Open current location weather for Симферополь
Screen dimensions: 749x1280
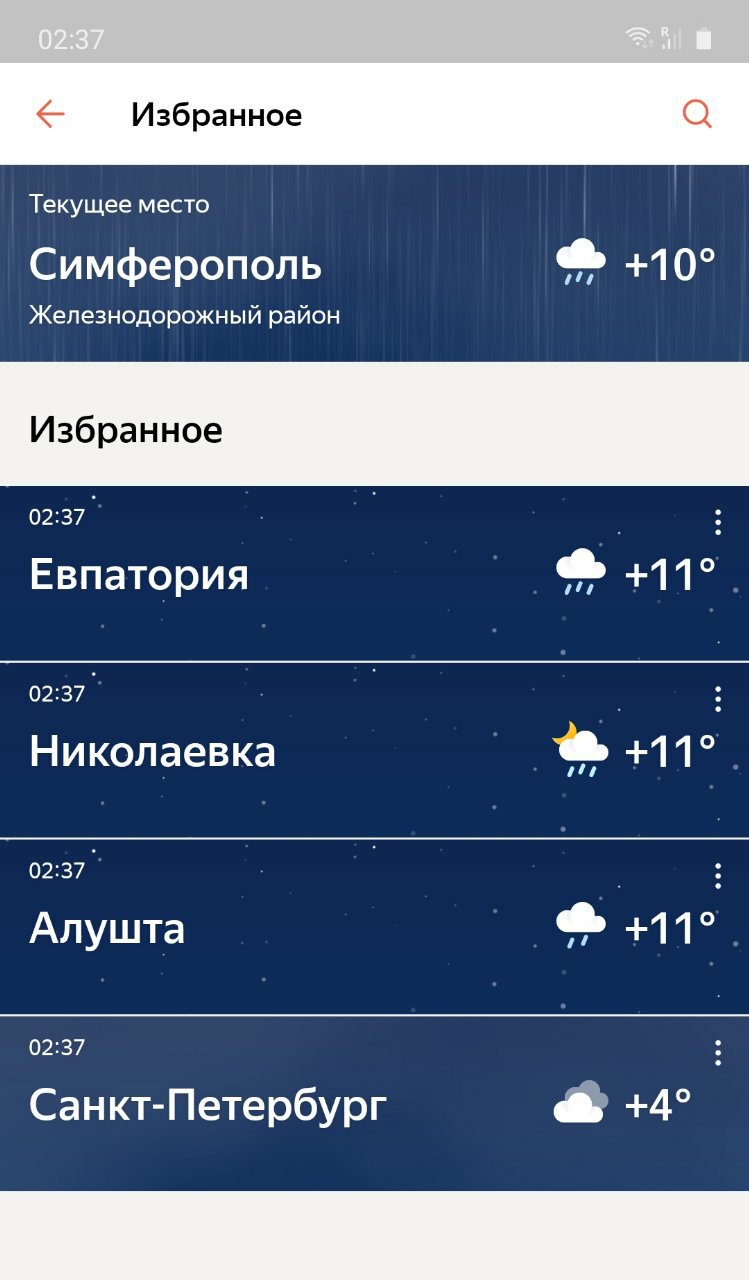(374, 263)
